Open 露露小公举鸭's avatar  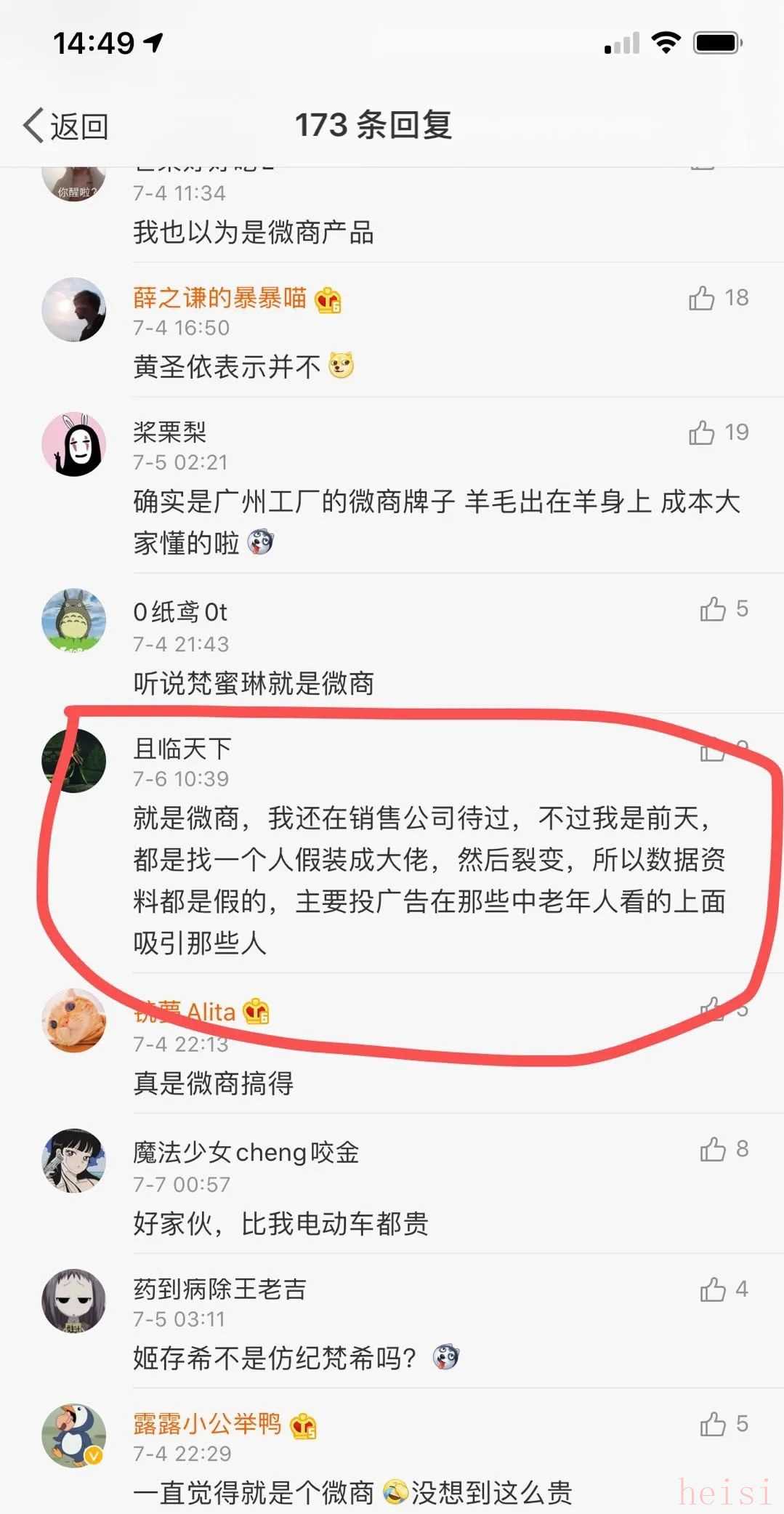click(74, 1435)
